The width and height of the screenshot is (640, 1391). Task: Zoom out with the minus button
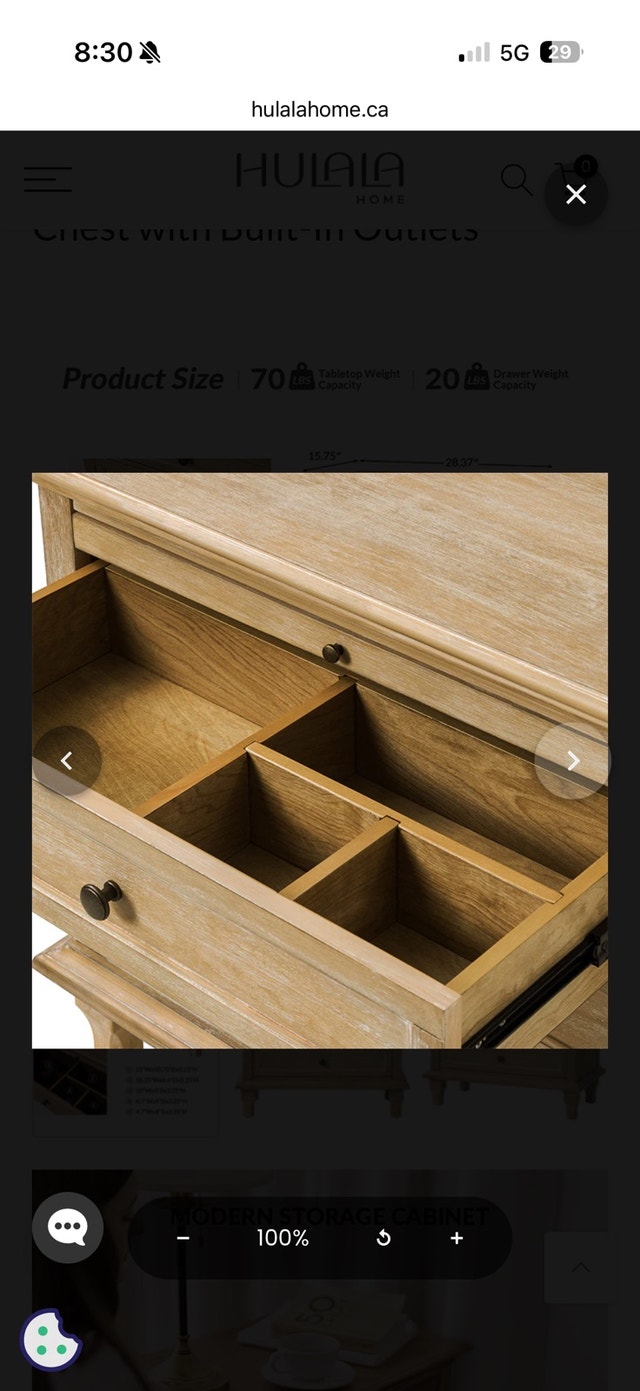click(x=183, y=1238)
